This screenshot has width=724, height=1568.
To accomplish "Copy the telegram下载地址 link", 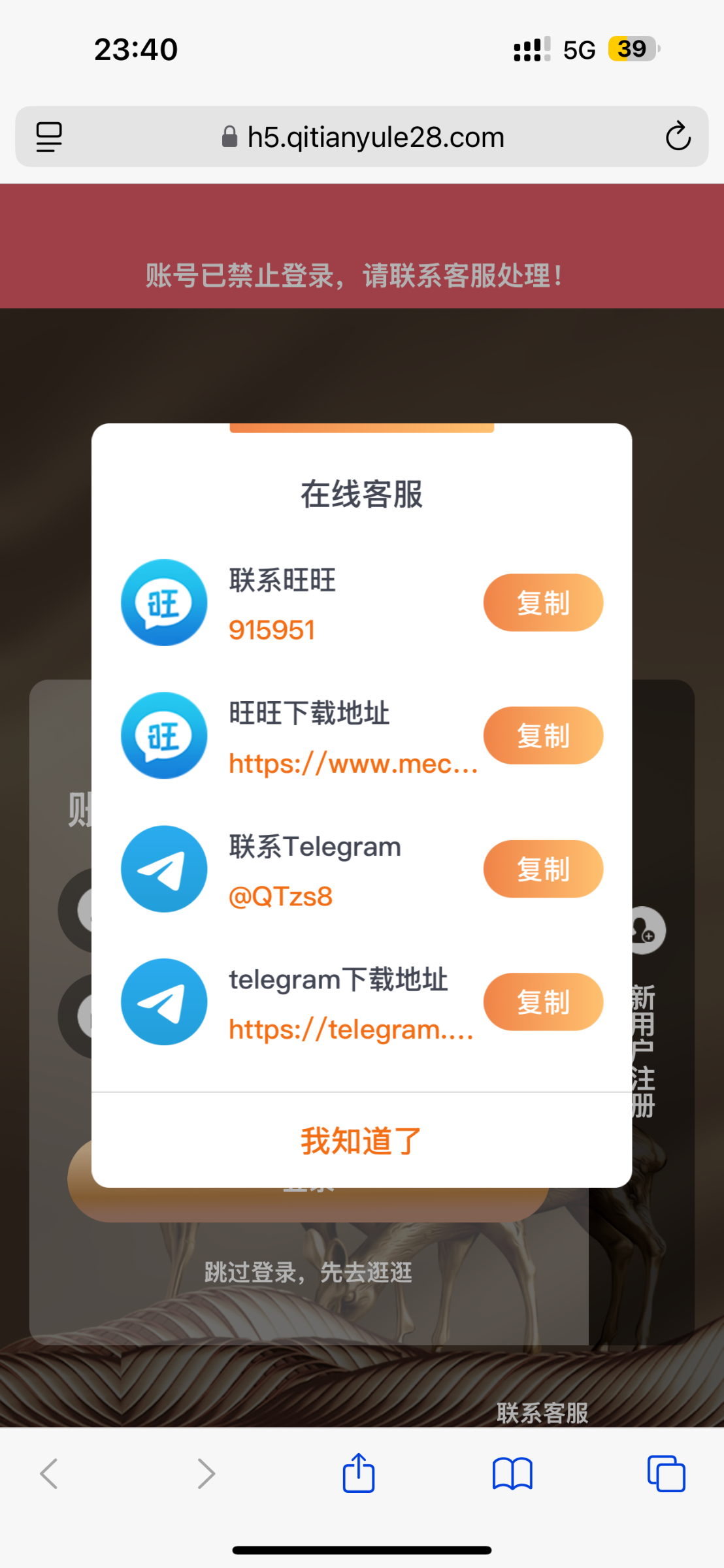I will tap(543, 1002).
